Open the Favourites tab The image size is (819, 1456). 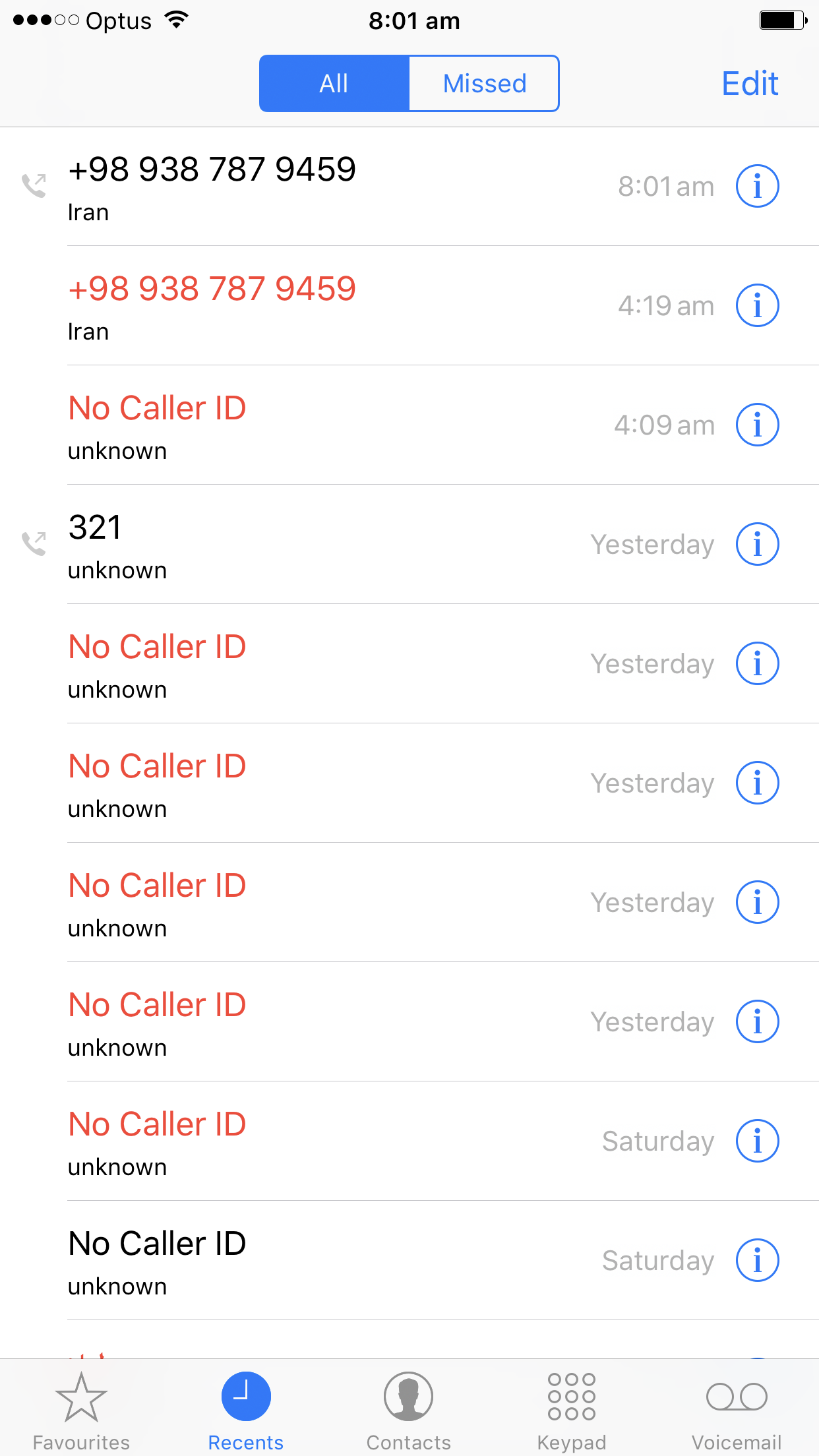(81, 1409)
